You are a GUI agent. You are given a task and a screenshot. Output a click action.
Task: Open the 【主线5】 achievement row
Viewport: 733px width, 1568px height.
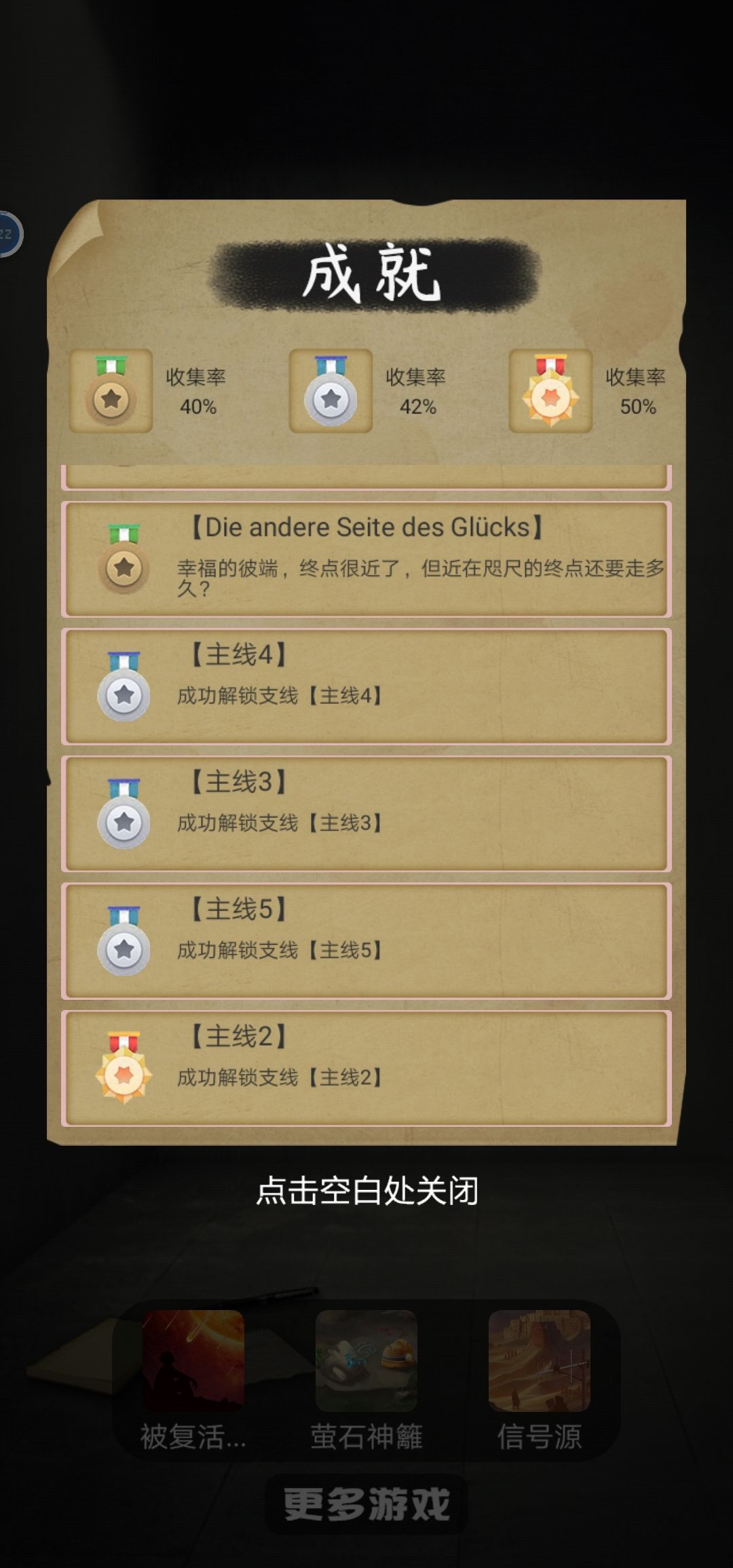[x=366, y=941]
